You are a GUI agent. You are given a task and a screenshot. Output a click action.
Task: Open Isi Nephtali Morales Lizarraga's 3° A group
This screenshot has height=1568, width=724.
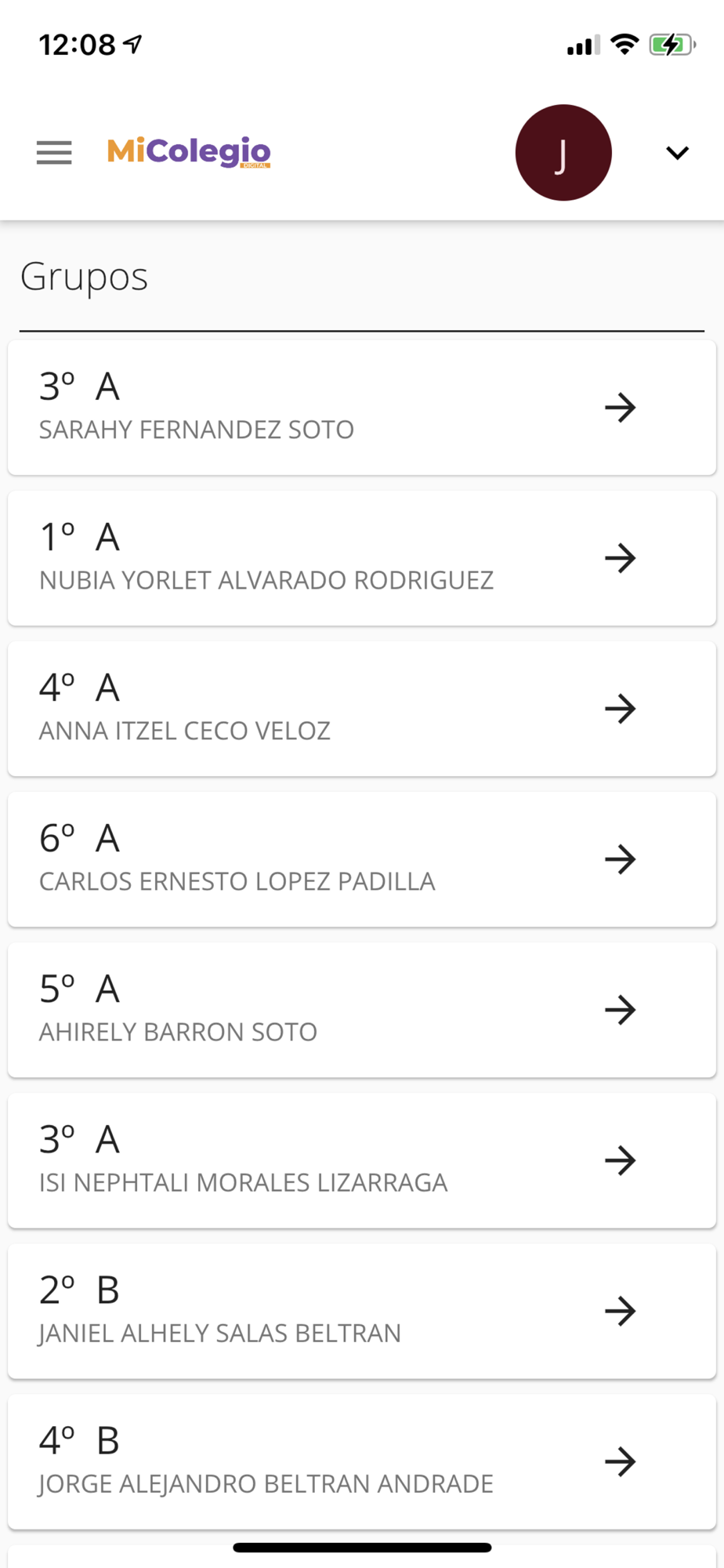361,1160
